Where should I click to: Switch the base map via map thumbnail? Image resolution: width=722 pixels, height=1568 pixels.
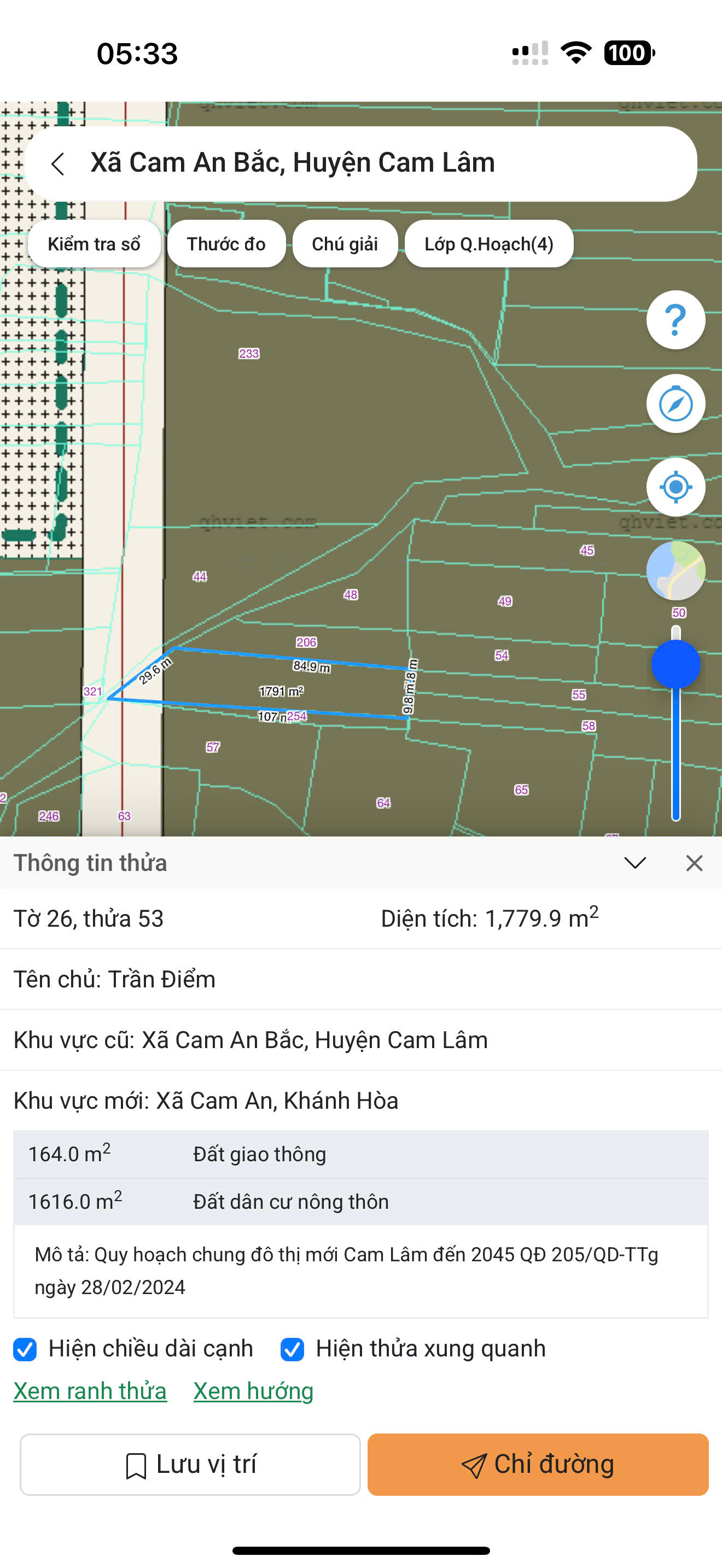676,570
